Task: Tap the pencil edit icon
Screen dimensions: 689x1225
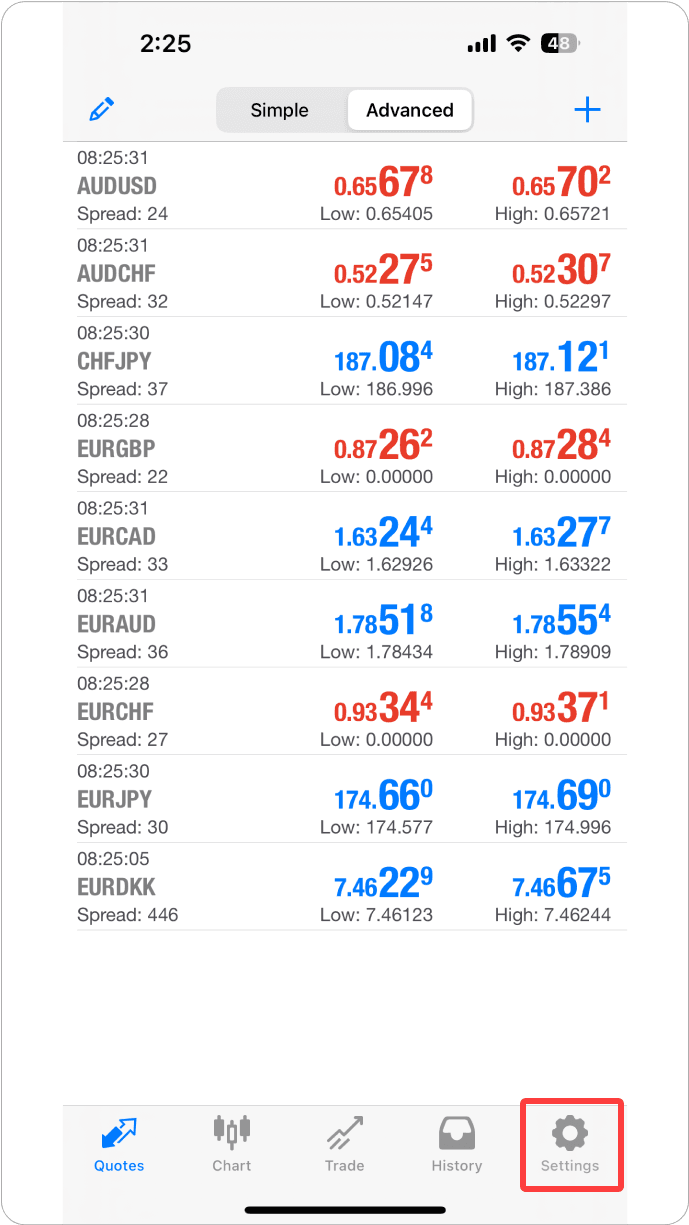Action: 101,110
